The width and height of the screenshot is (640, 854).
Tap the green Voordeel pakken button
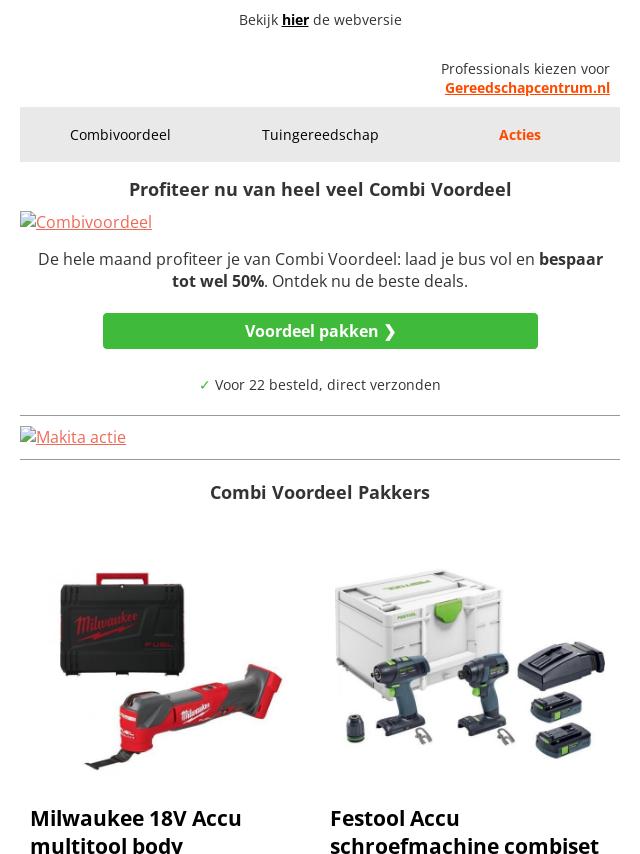320,331
